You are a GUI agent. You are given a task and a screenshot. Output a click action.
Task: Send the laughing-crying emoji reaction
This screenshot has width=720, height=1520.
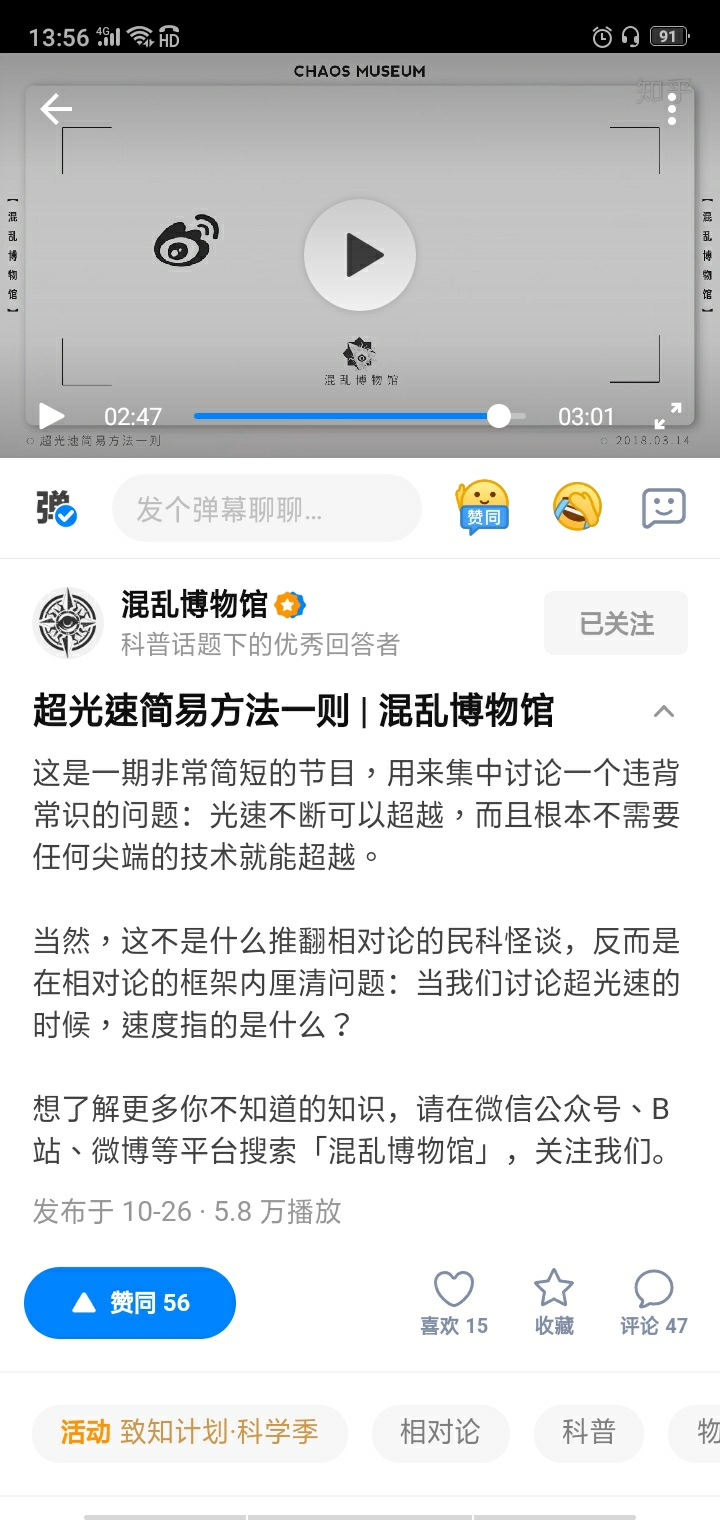(577, 508)
